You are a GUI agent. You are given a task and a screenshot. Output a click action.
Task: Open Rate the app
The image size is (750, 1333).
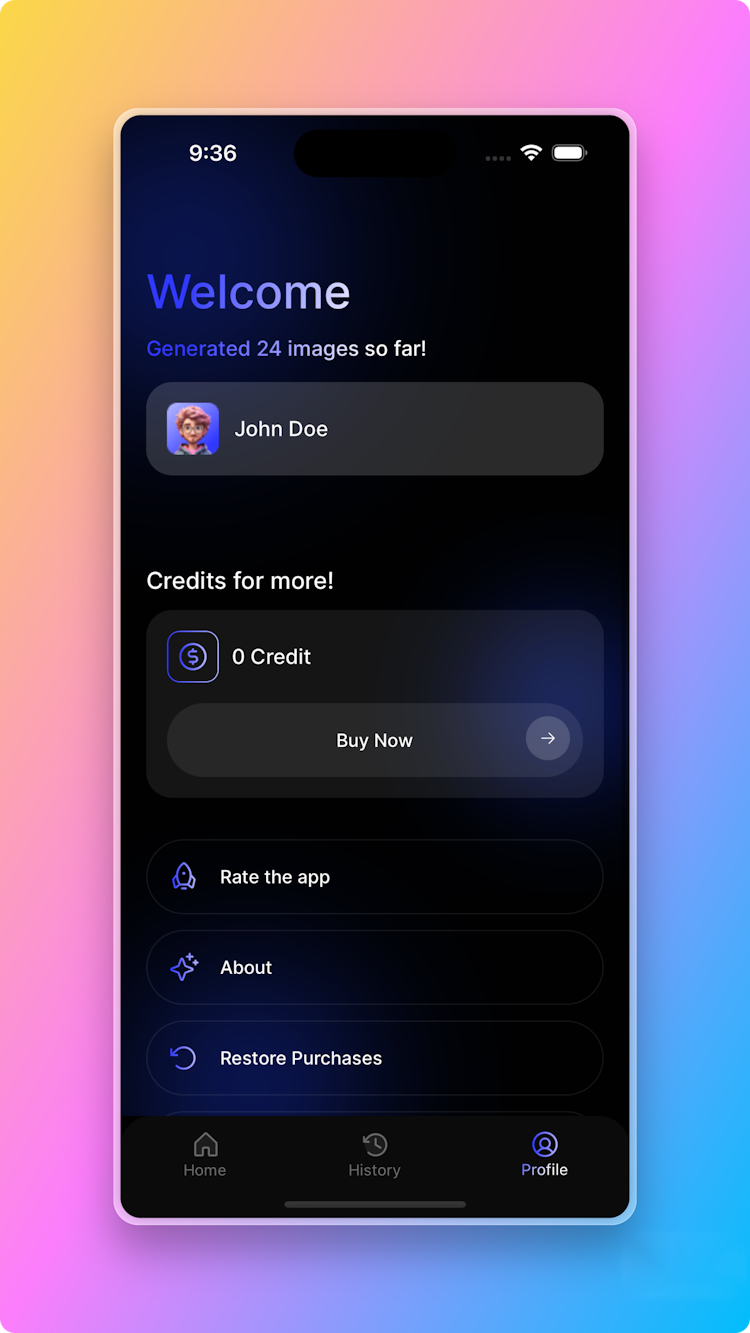(375, 877)
